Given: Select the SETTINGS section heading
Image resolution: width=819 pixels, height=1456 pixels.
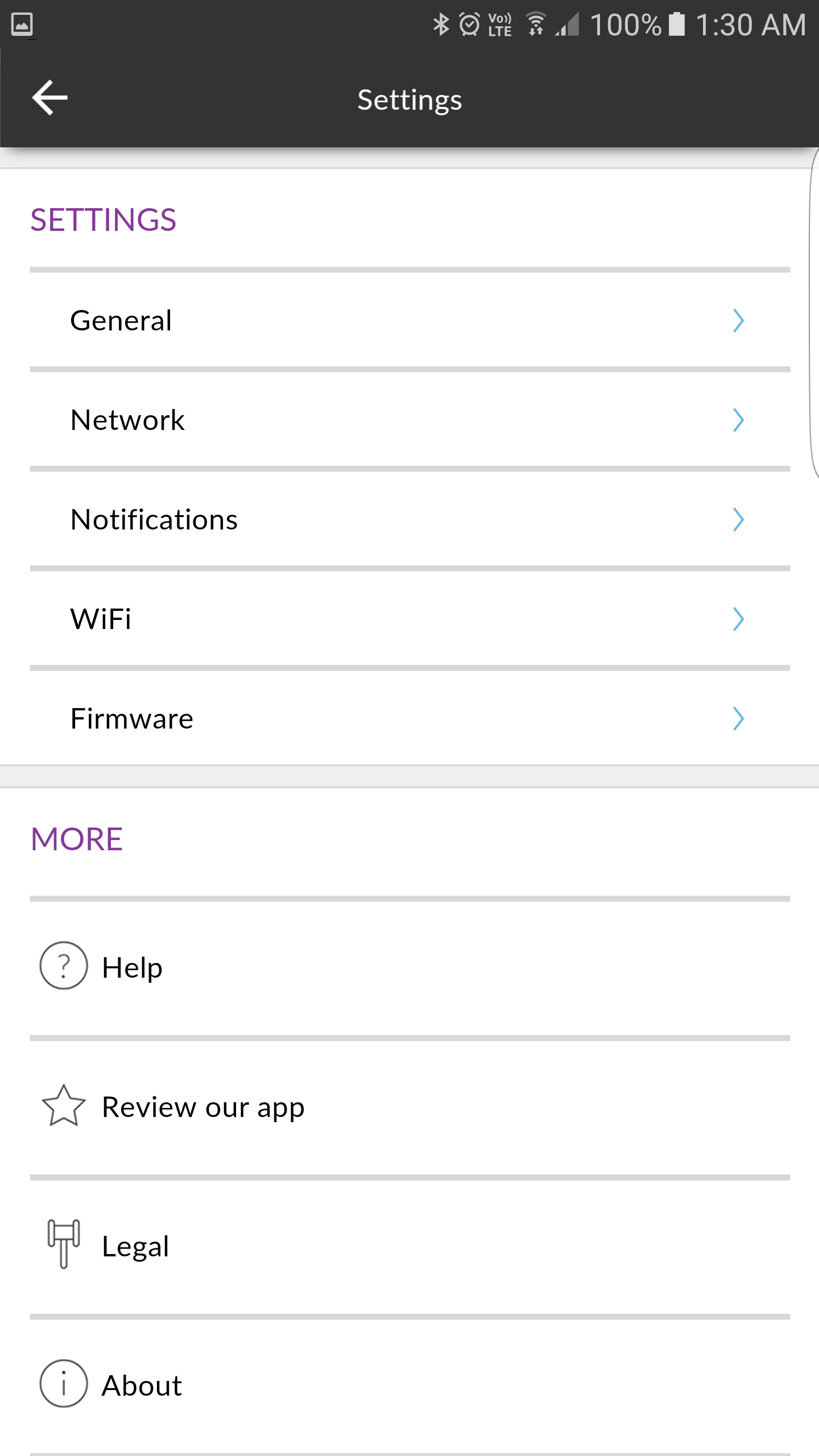Looking at the screenshot, I should 103,219.
